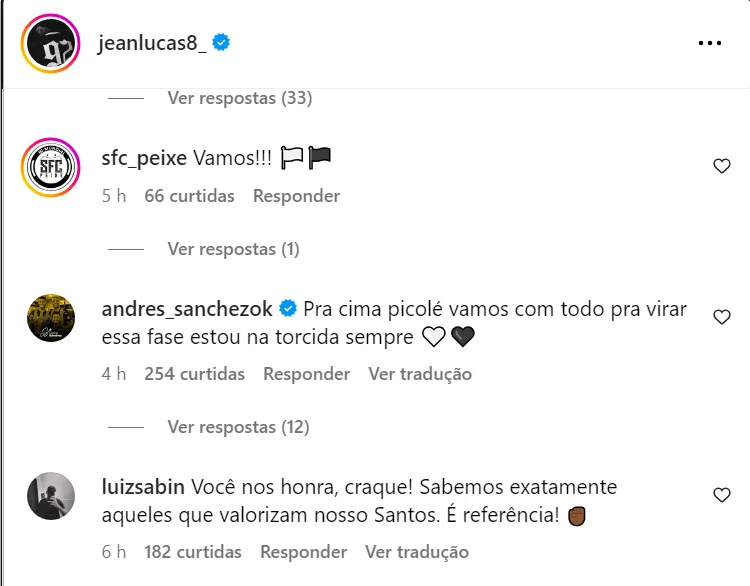Reply to sfc_peixe's comment
This screenshot has height=586, width=750.
[296, 196]
